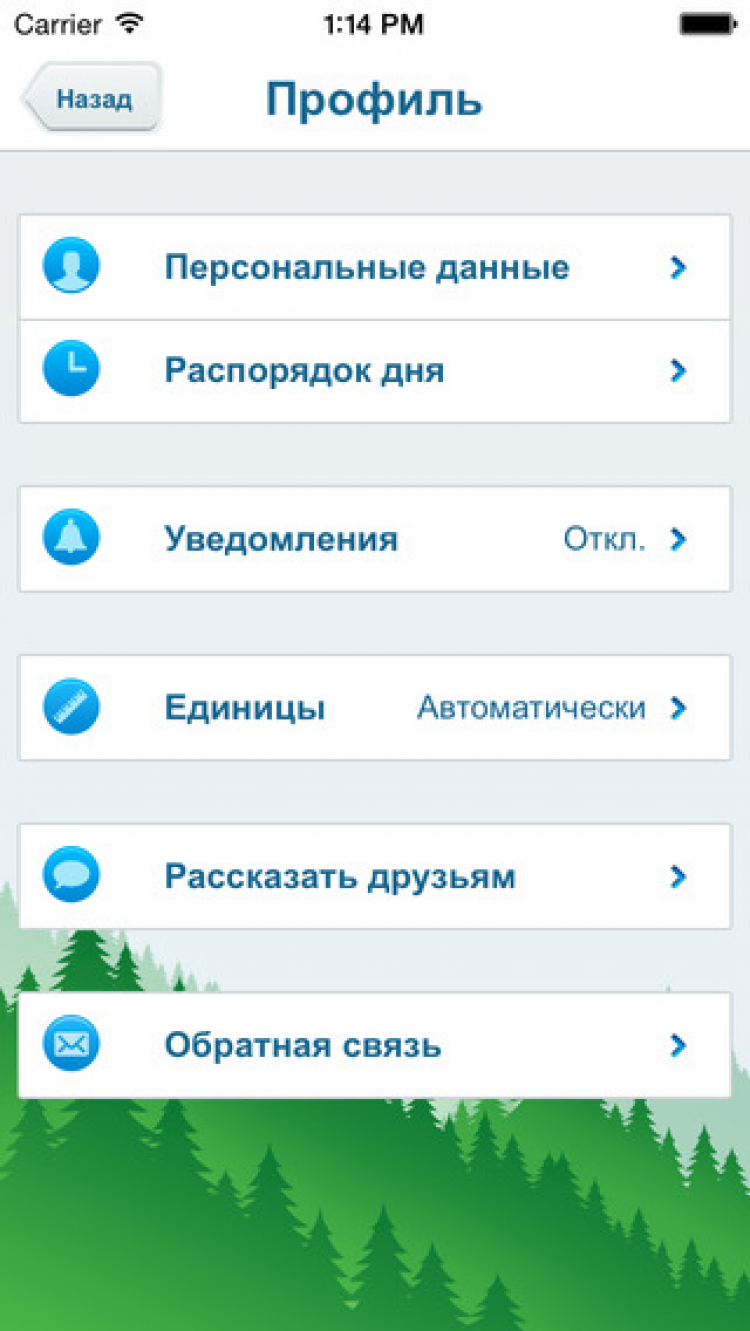The image size is (750, 1331).
Task: Go back with the Назад button
Action: pos(92,99)
